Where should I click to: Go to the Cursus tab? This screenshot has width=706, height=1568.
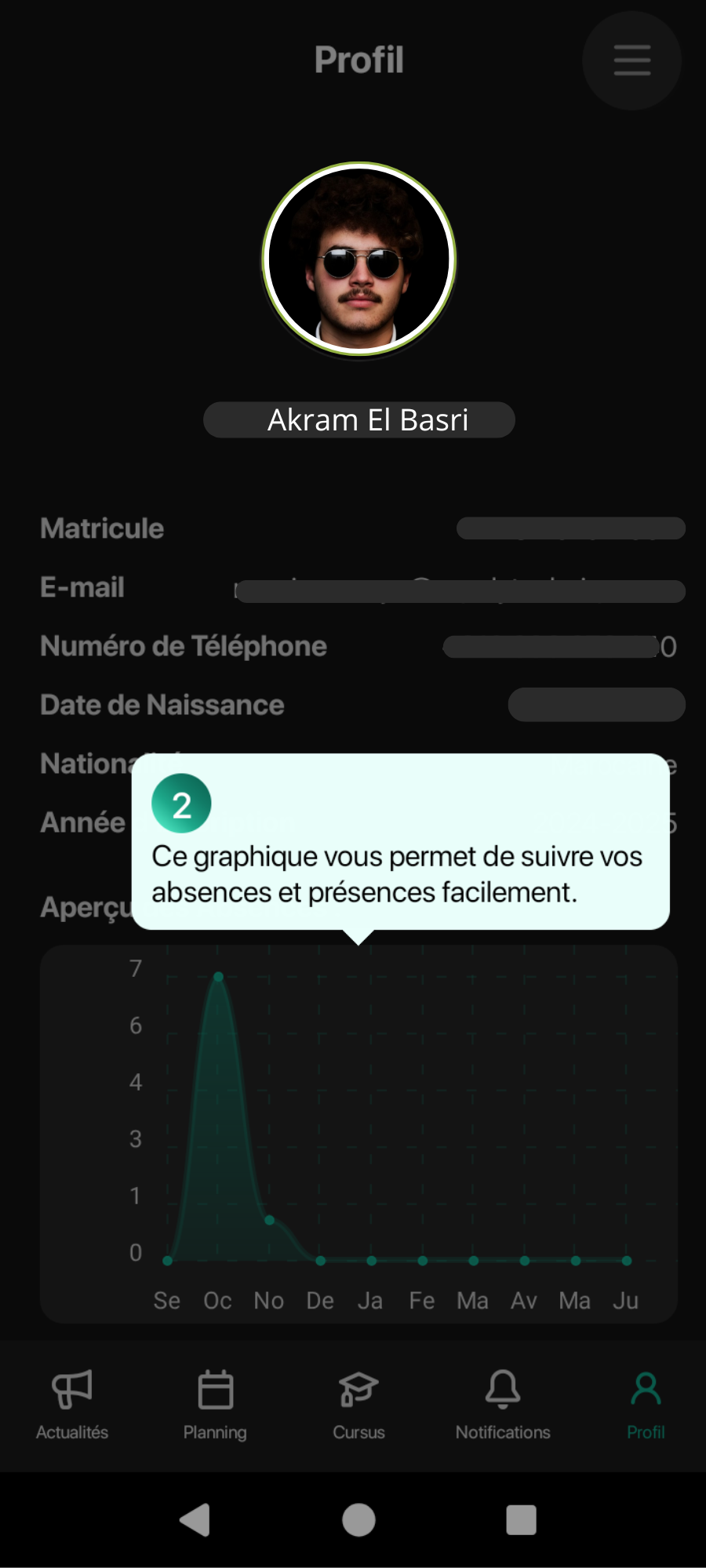tap(358, 1404)
